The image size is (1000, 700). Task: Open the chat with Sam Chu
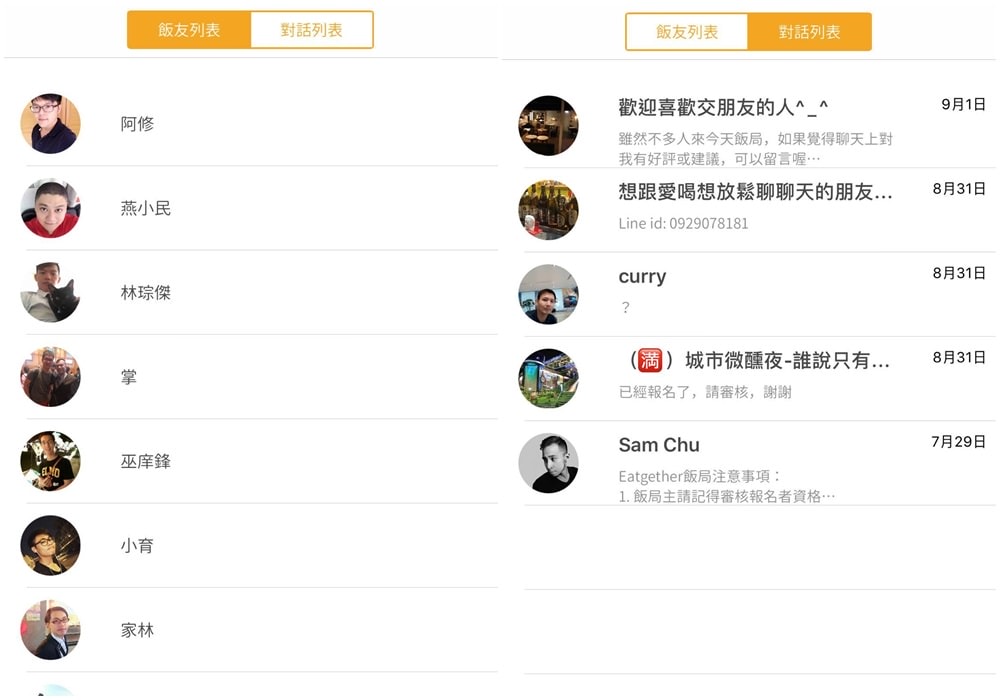pyautogui.click(x=755, y=463)
